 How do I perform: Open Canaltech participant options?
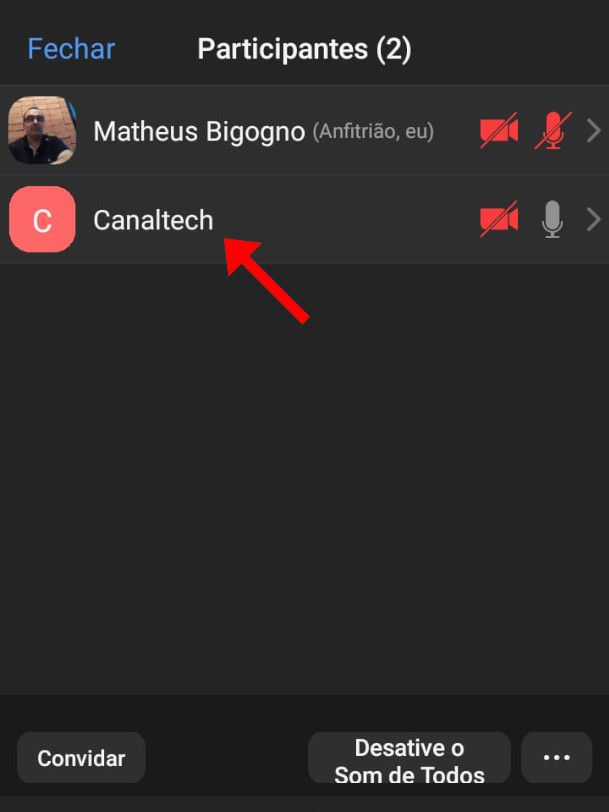click(x=594, y=219)
